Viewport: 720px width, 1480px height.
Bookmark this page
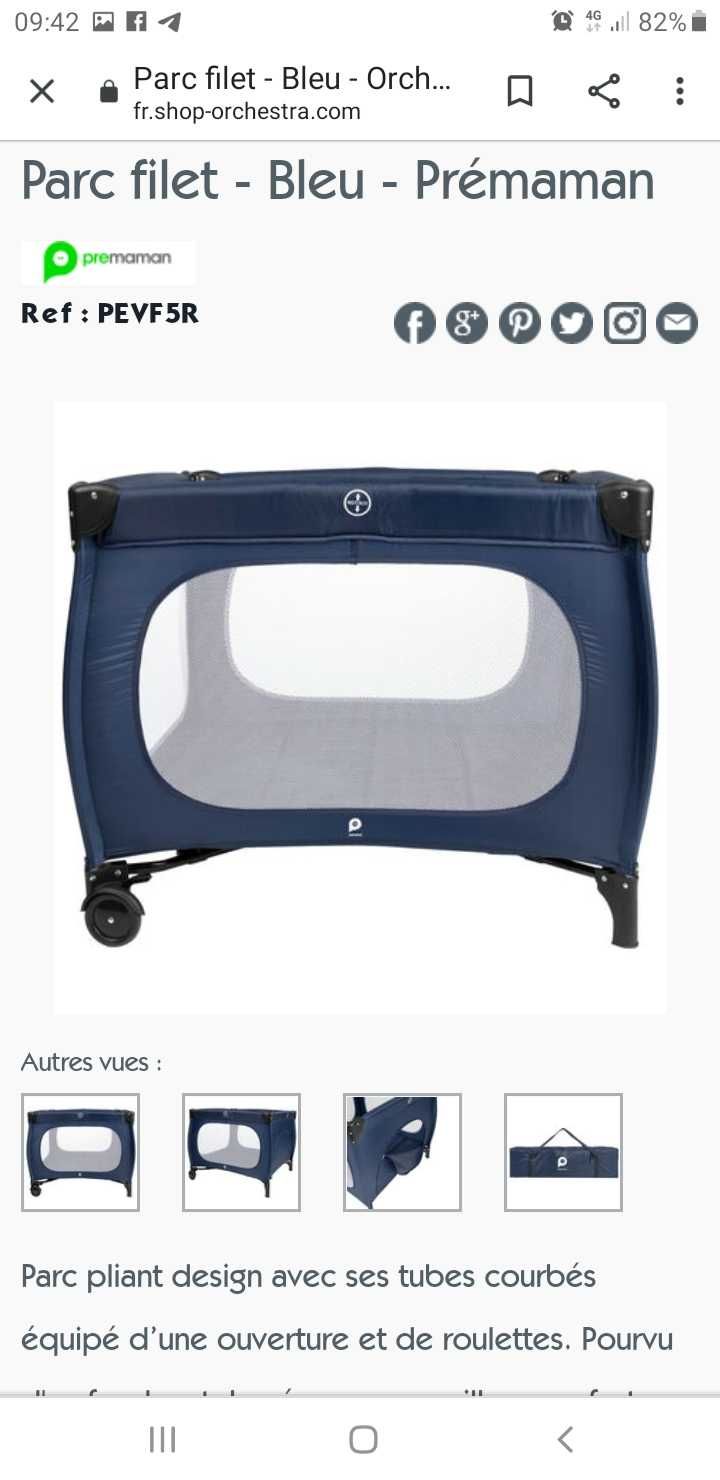click(x=519, y=92)
